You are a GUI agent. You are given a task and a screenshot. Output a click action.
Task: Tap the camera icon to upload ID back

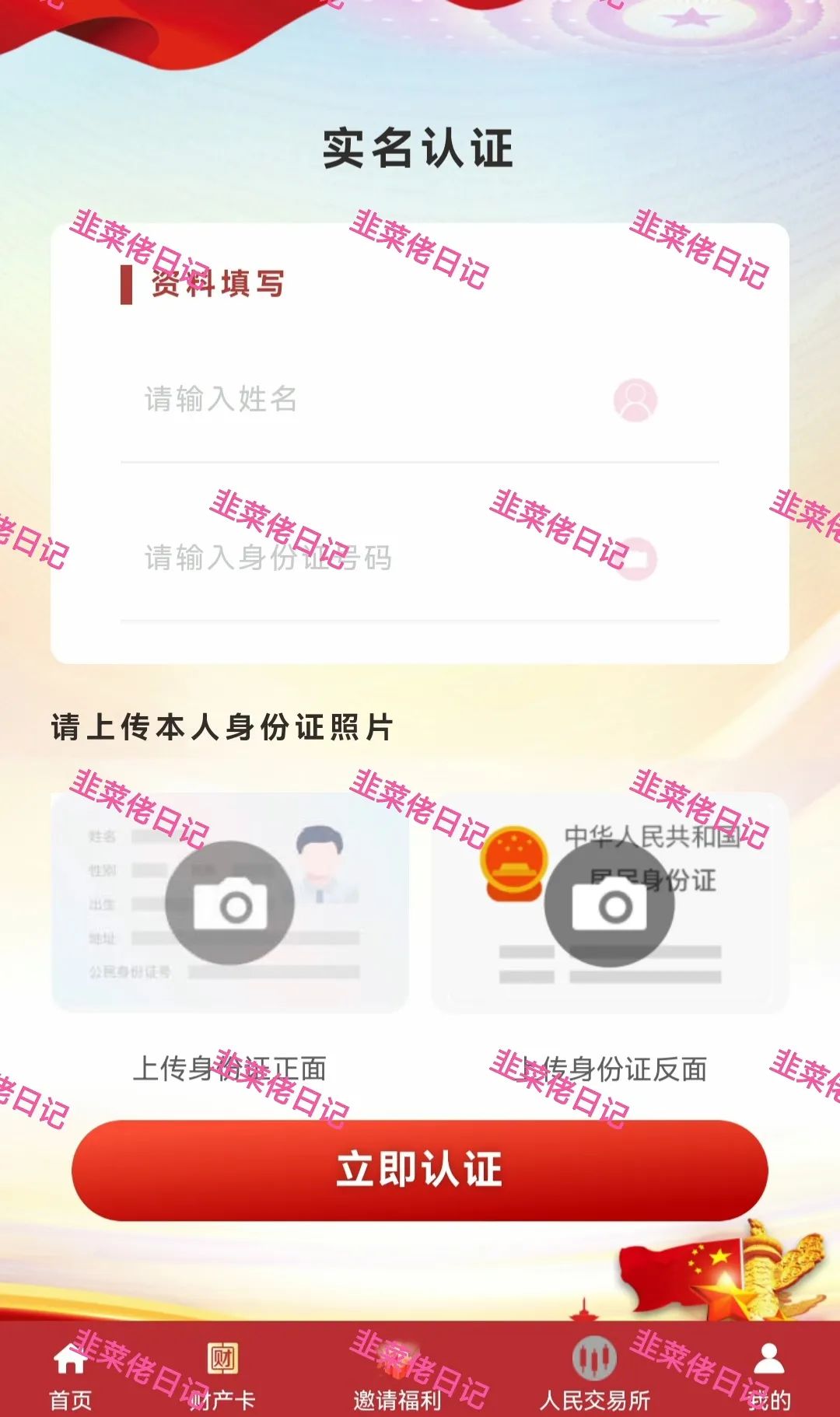(614, 906)
